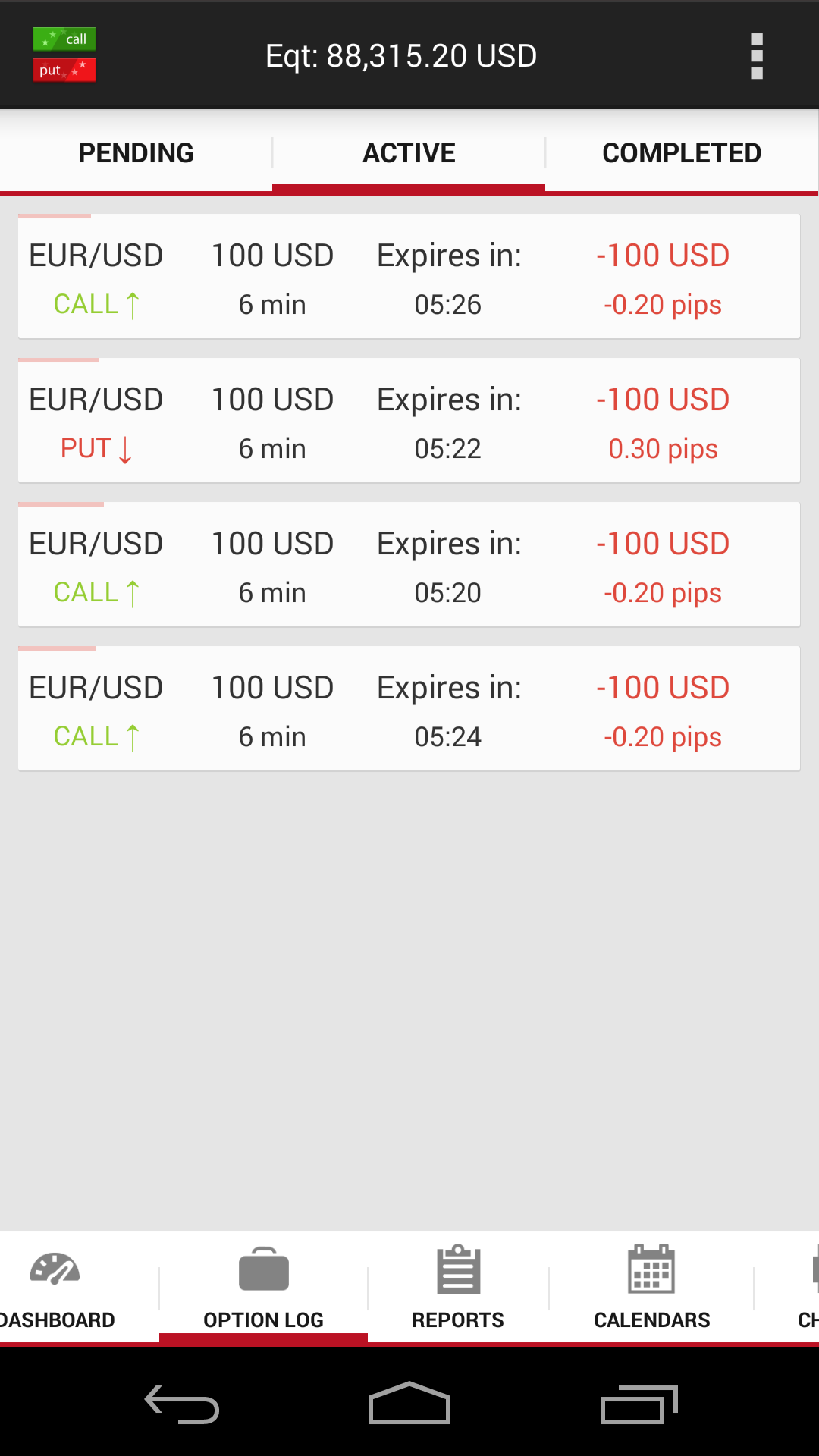
Task: Show the Completed options tab
Action: tap(682, 152)
